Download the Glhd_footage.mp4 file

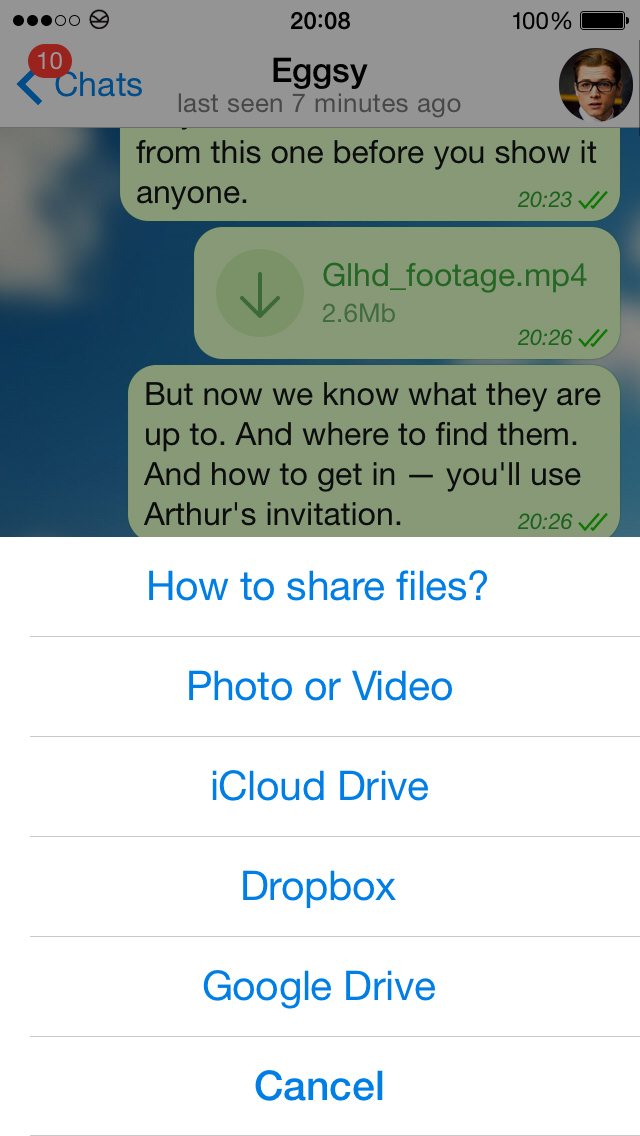click(x=260, y=292)
